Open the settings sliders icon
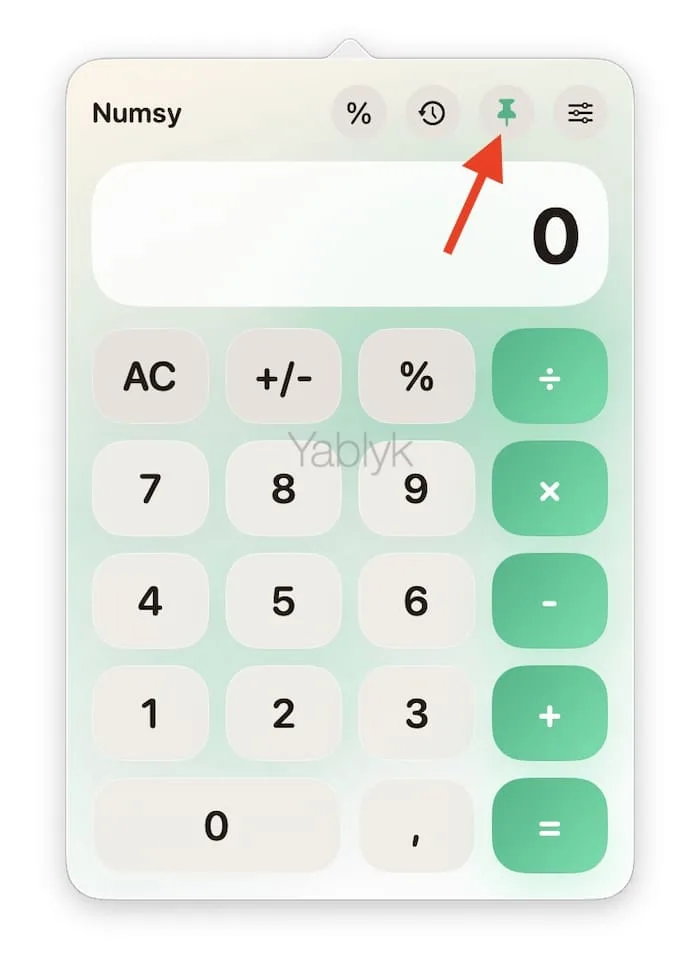The height and width of the screenshot is (973, 700). [580, 114]
